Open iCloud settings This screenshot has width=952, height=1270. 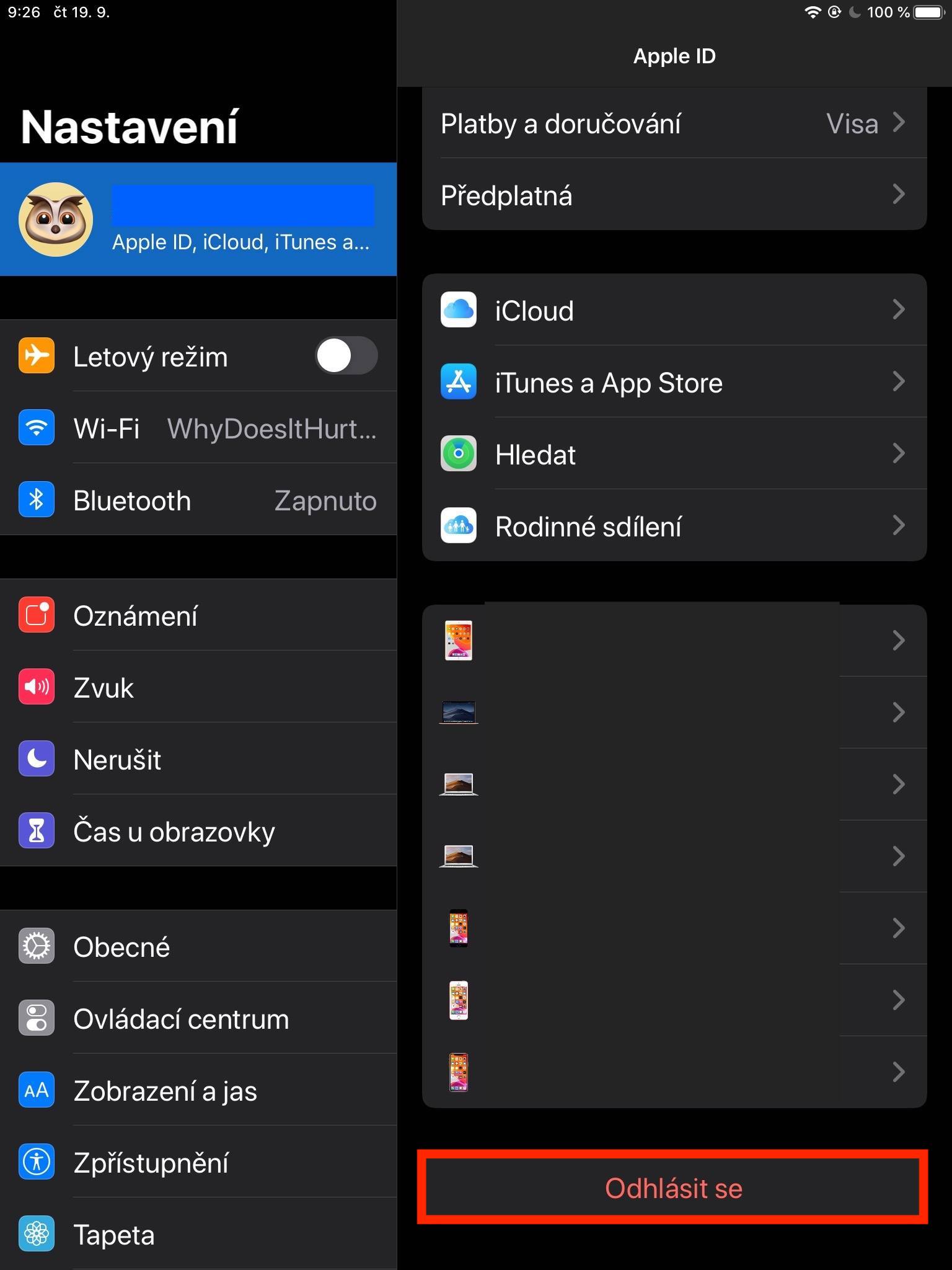pos(674,310)
